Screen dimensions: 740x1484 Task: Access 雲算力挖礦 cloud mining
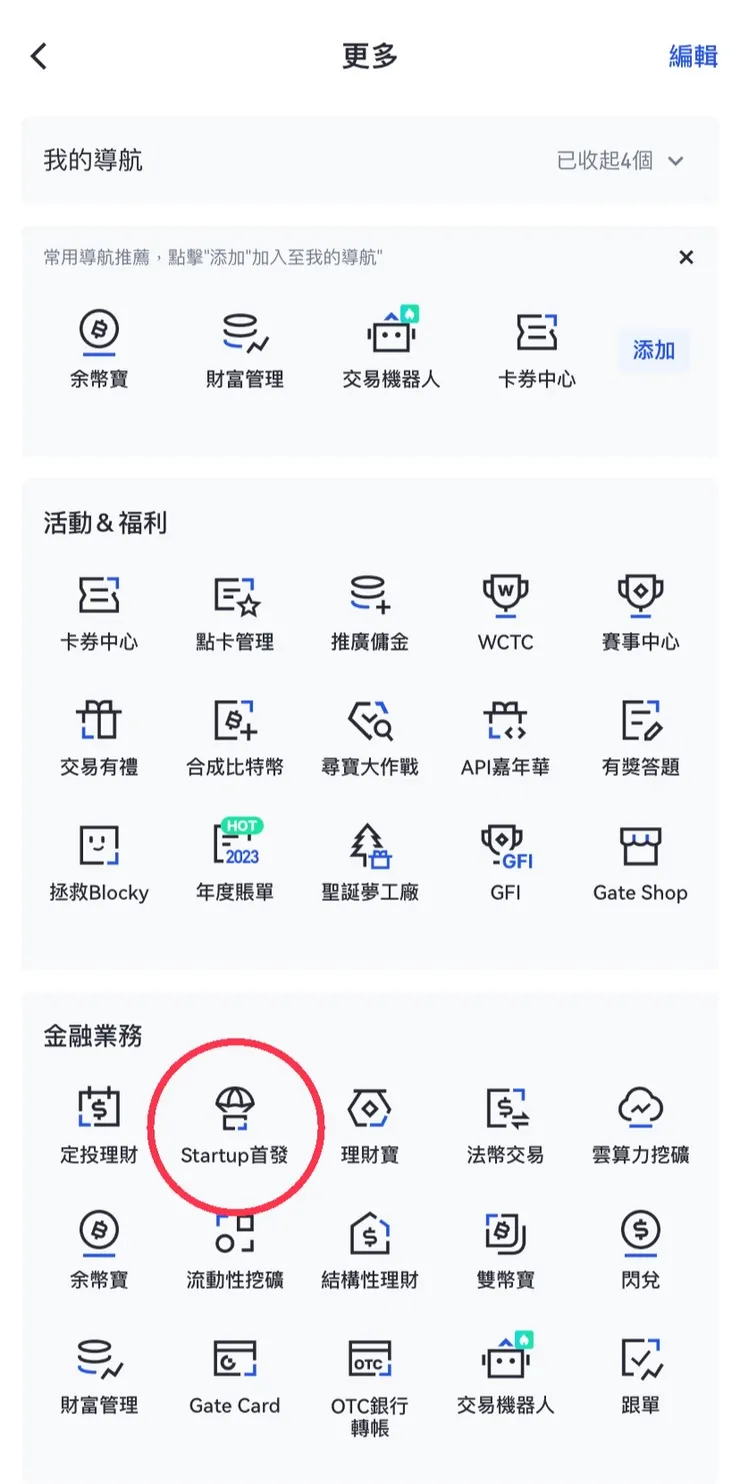click(640, 1120)
